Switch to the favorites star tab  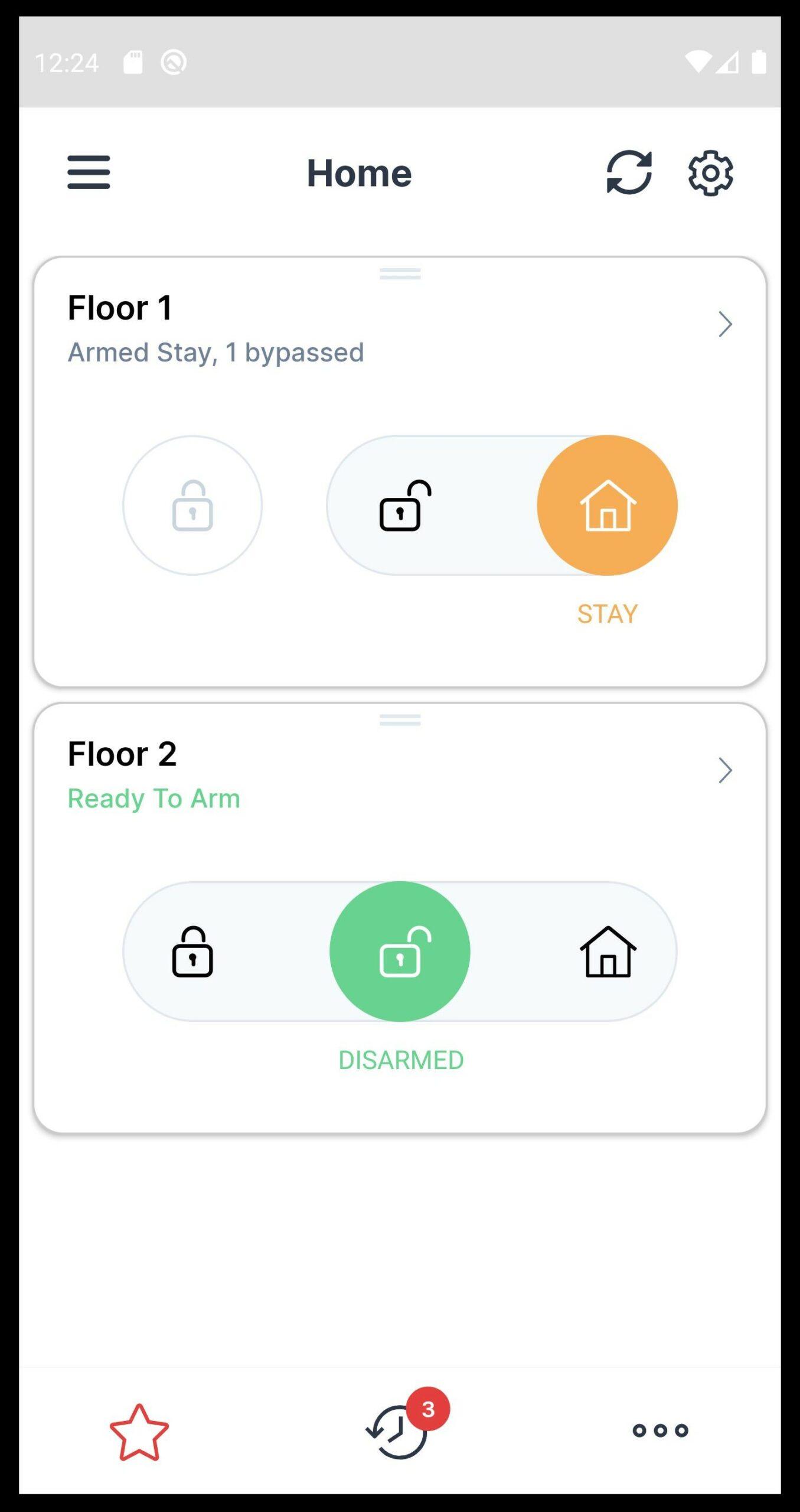(139, 1432)
